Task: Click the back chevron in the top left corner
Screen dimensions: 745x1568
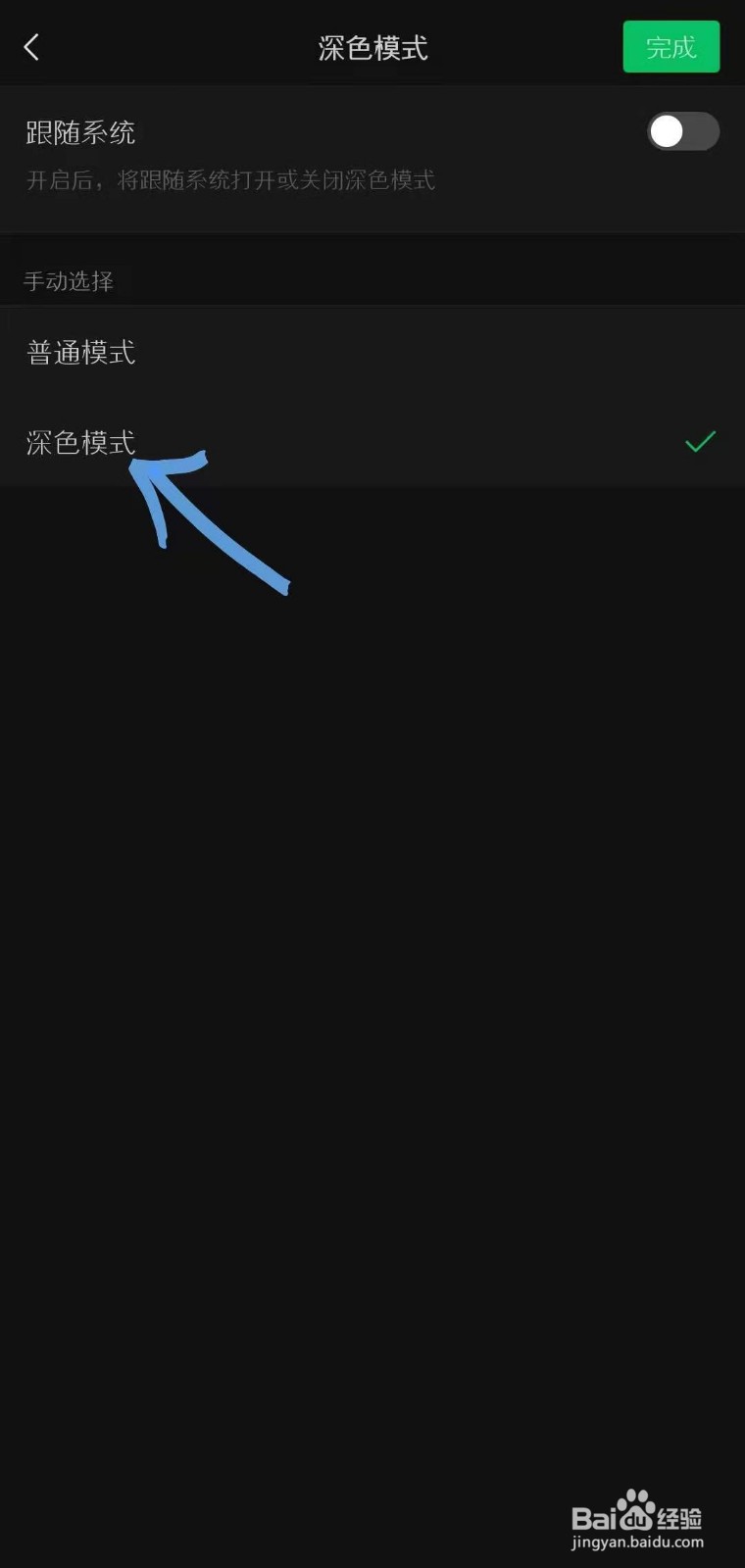Action: [31, 46]
